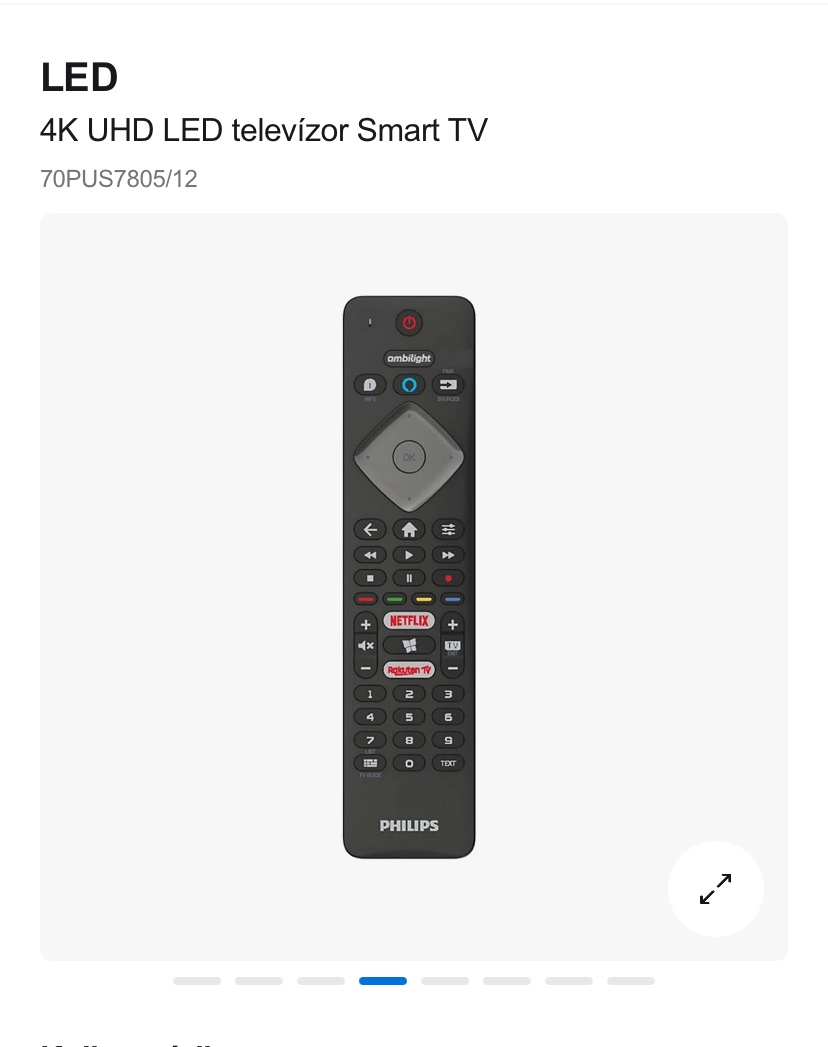Switch to the last image indicator dot
The height and width of the screenshot is (1047, 828).
coord(630,981)
